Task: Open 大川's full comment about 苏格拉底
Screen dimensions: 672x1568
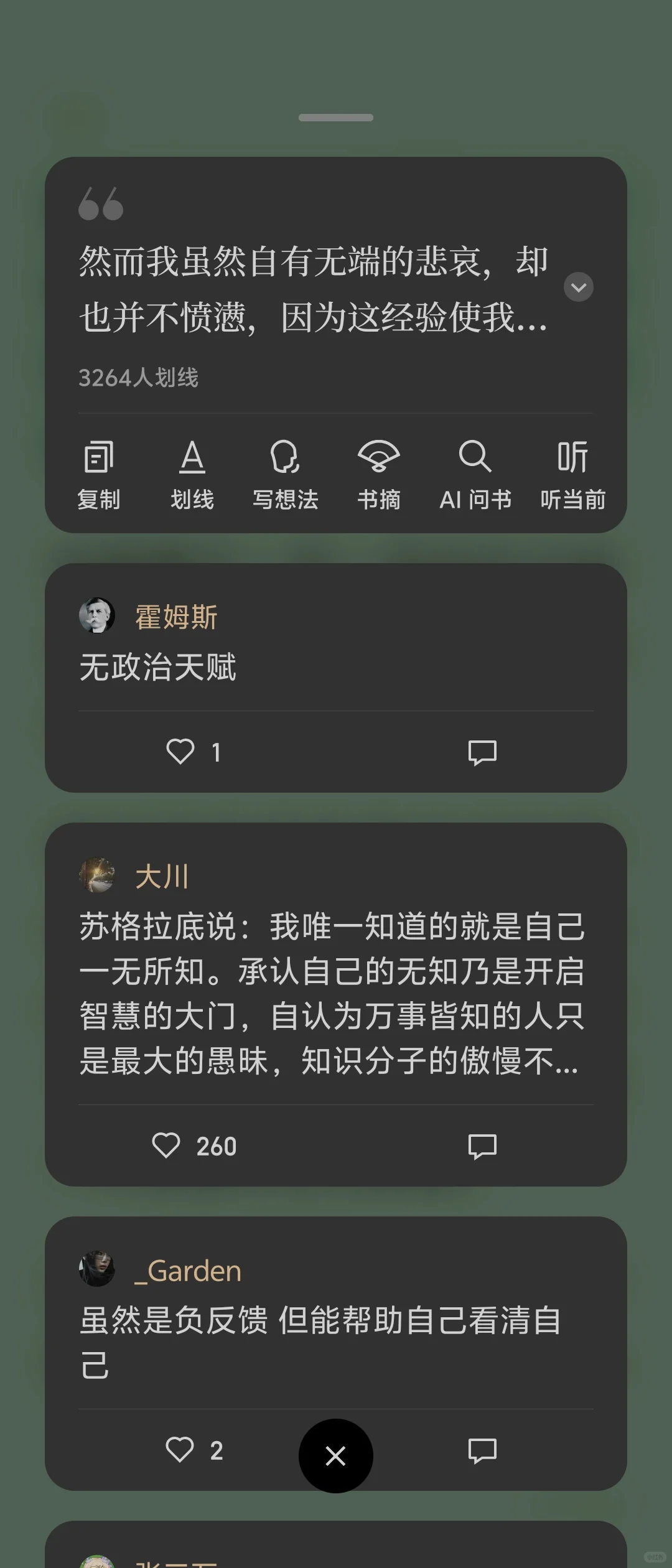Action: click(332, 994)
